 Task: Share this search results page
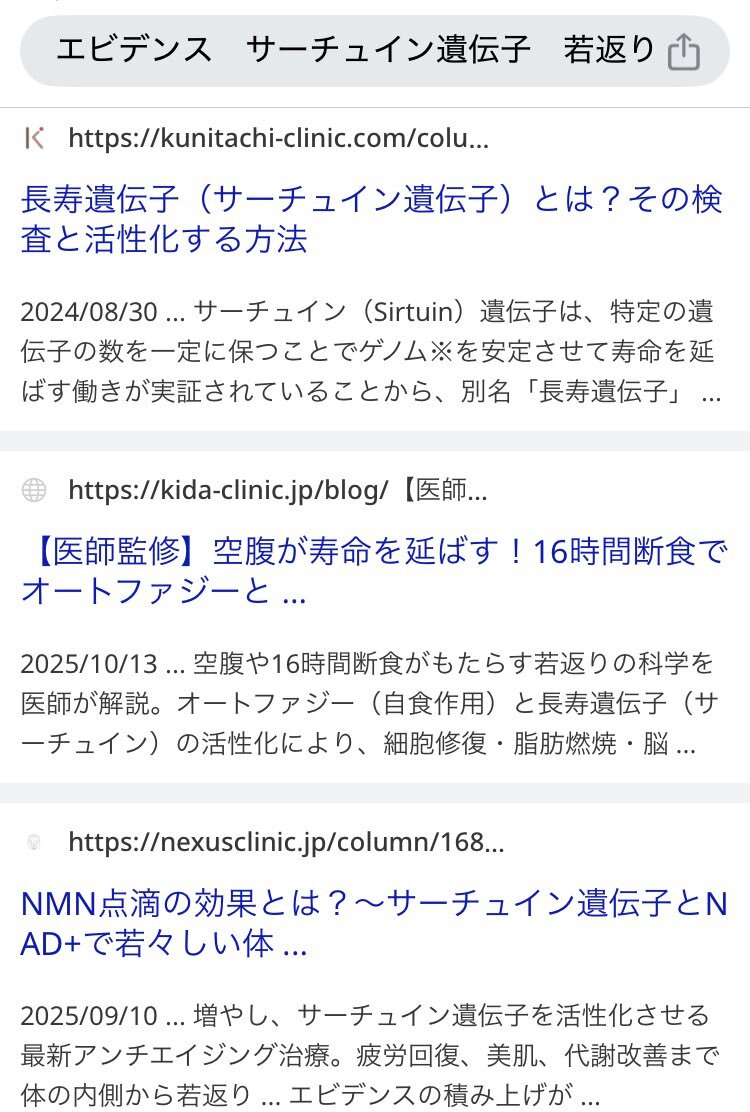tap(683, 51)
